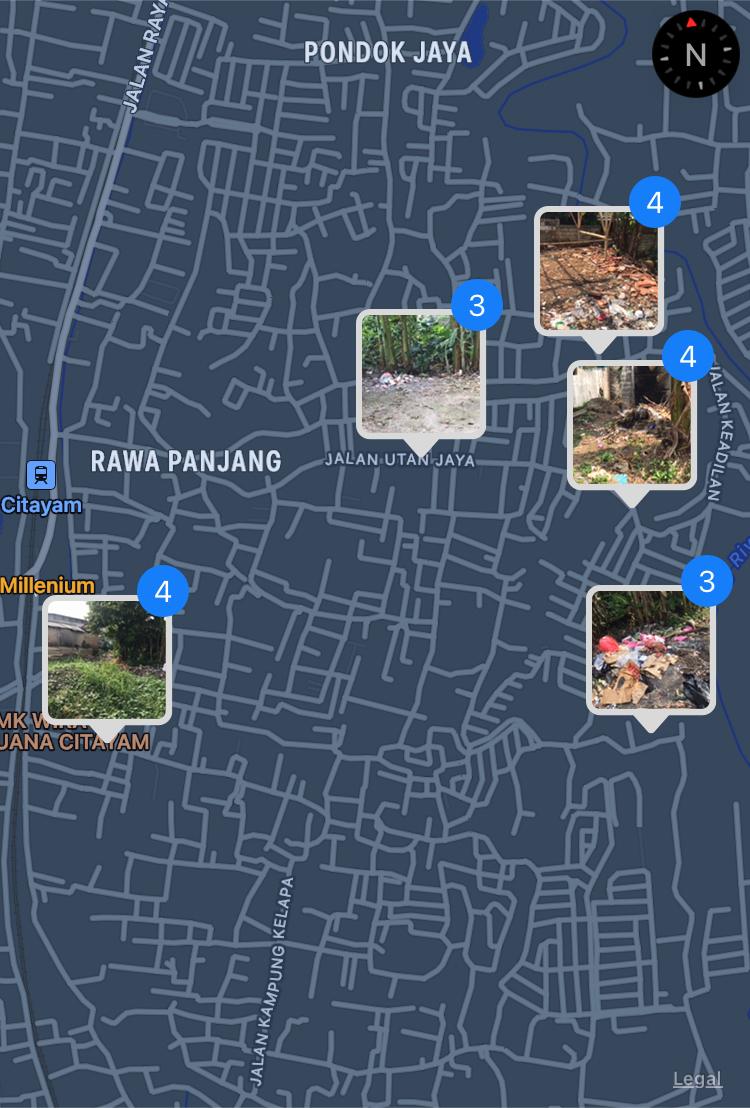750x1108 pixels.
Task: Tap the compass to reset north
Action: [695, 54]
